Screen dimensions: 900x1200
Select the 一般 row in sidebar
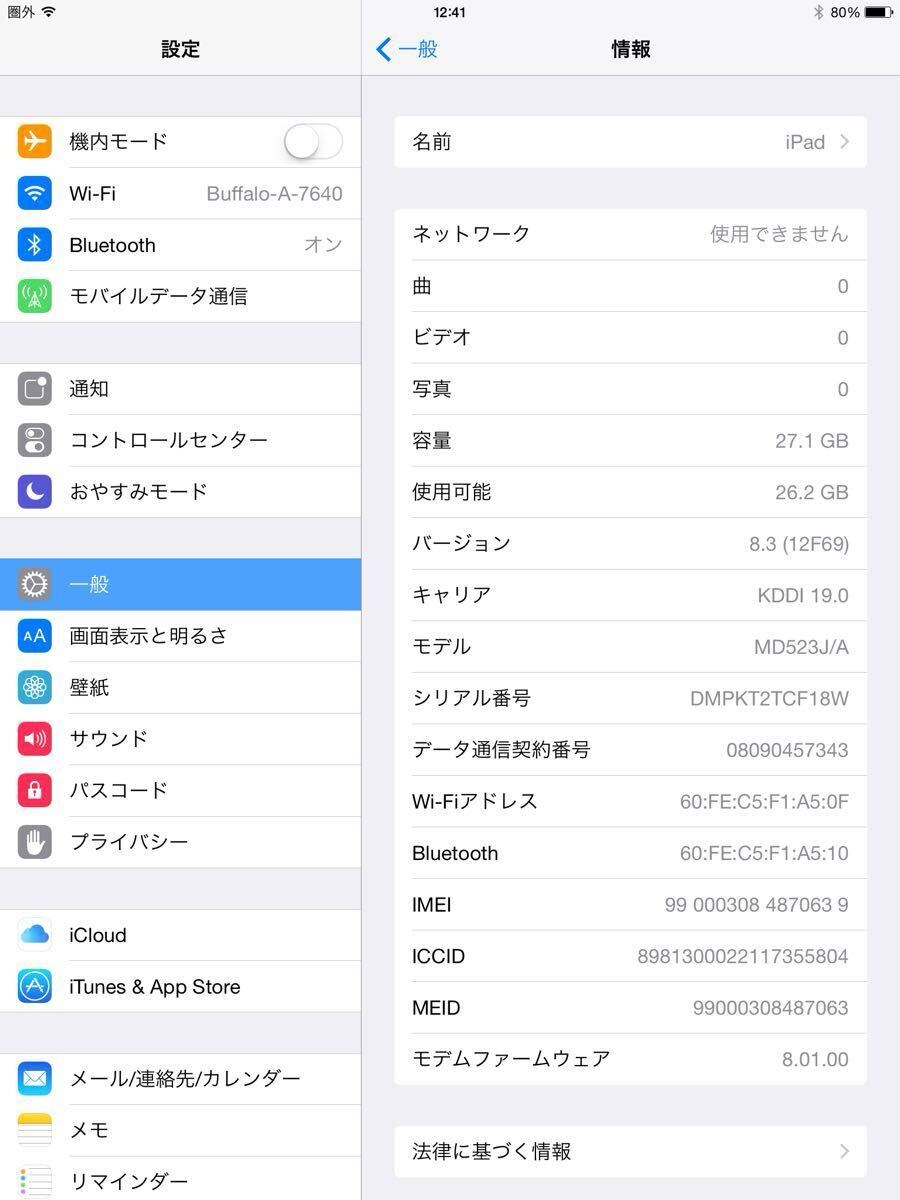(x=180, y=584)
